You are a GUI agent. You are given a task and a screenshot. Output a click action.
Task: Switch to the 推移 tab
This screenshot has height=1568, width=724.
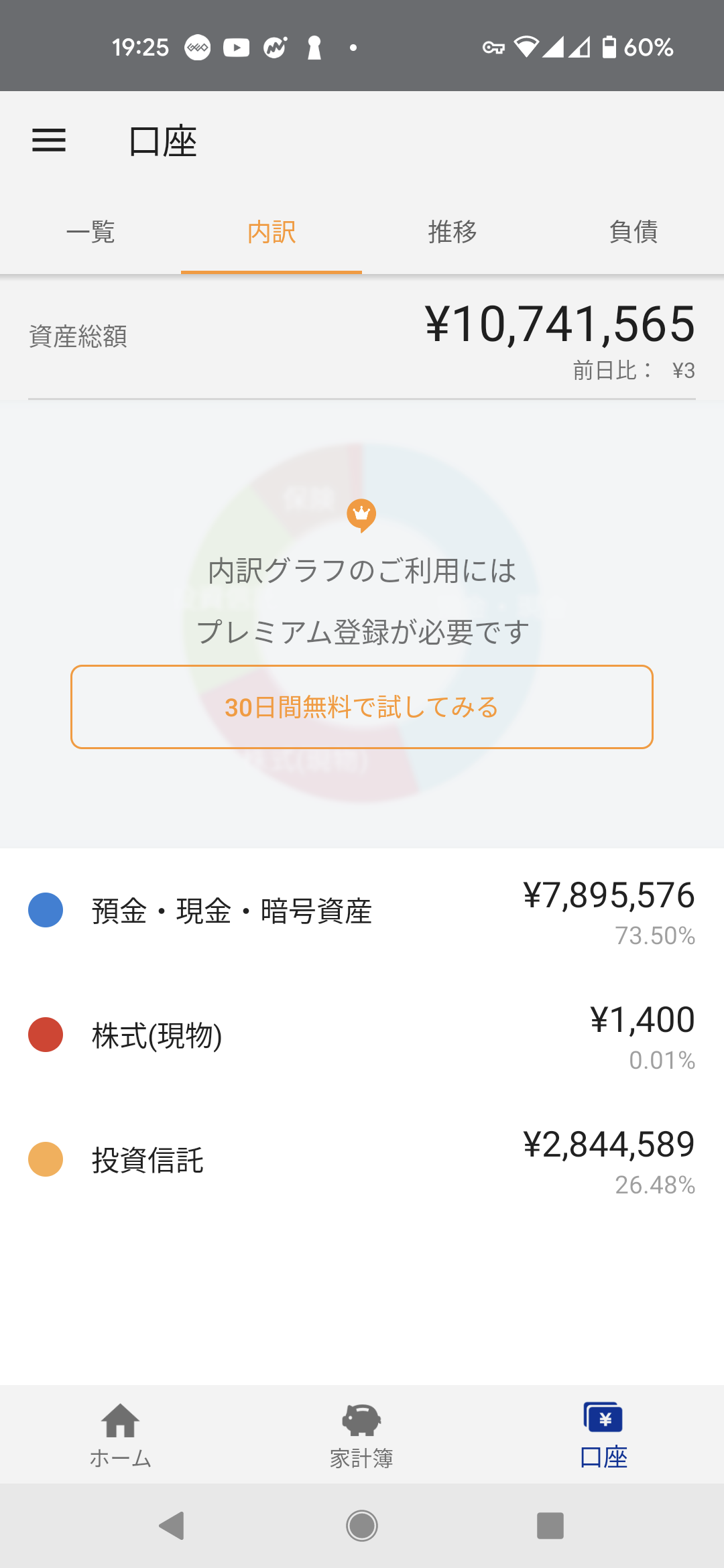tap(452, 232)
